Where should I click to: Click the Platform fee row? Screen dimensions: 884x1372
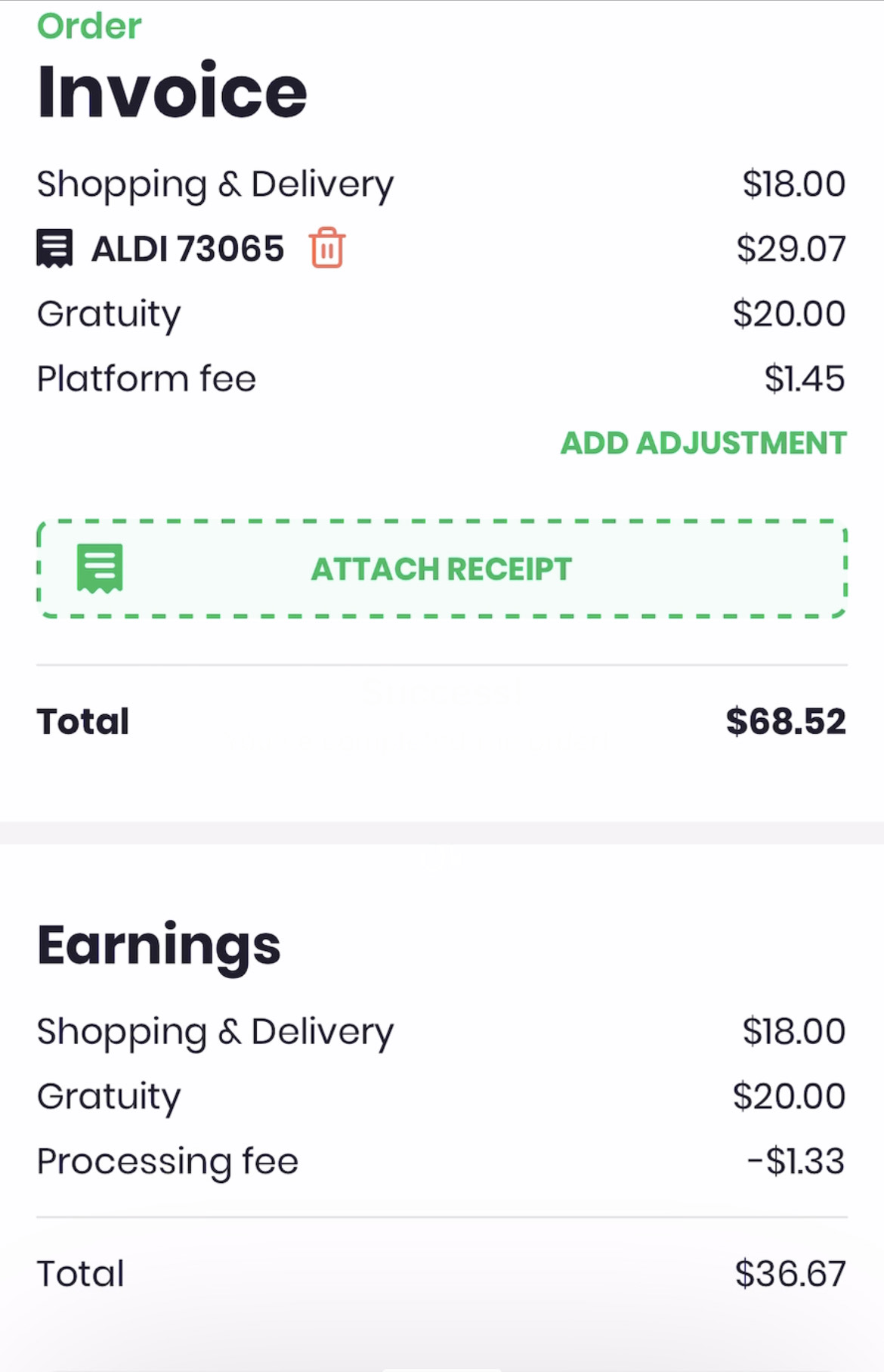click(146, 378)
